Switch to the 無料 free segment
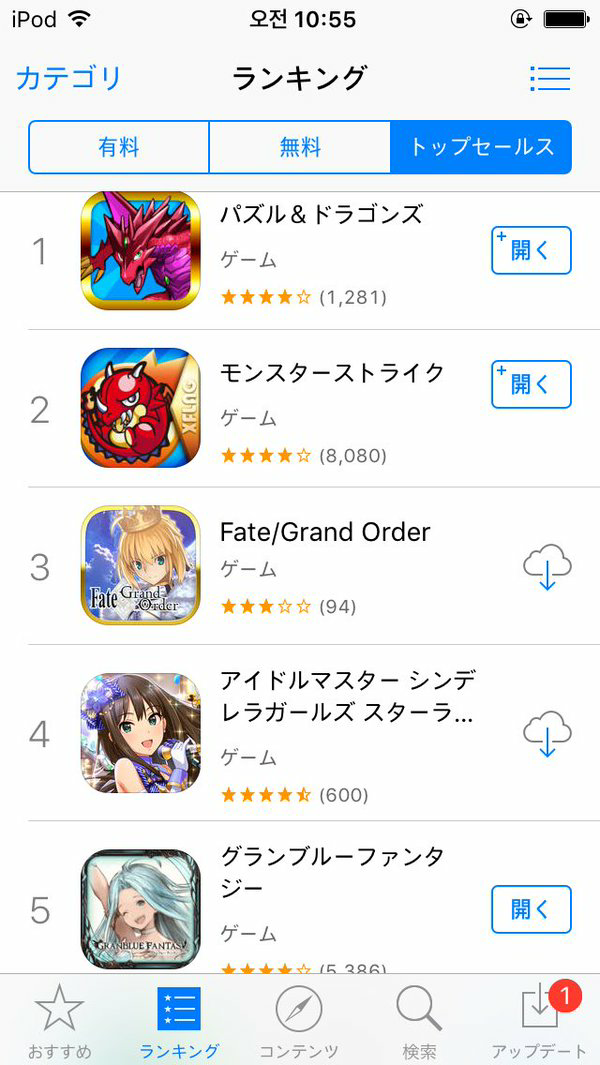This screenshot has height=1065, width=600. click(300, 147)
